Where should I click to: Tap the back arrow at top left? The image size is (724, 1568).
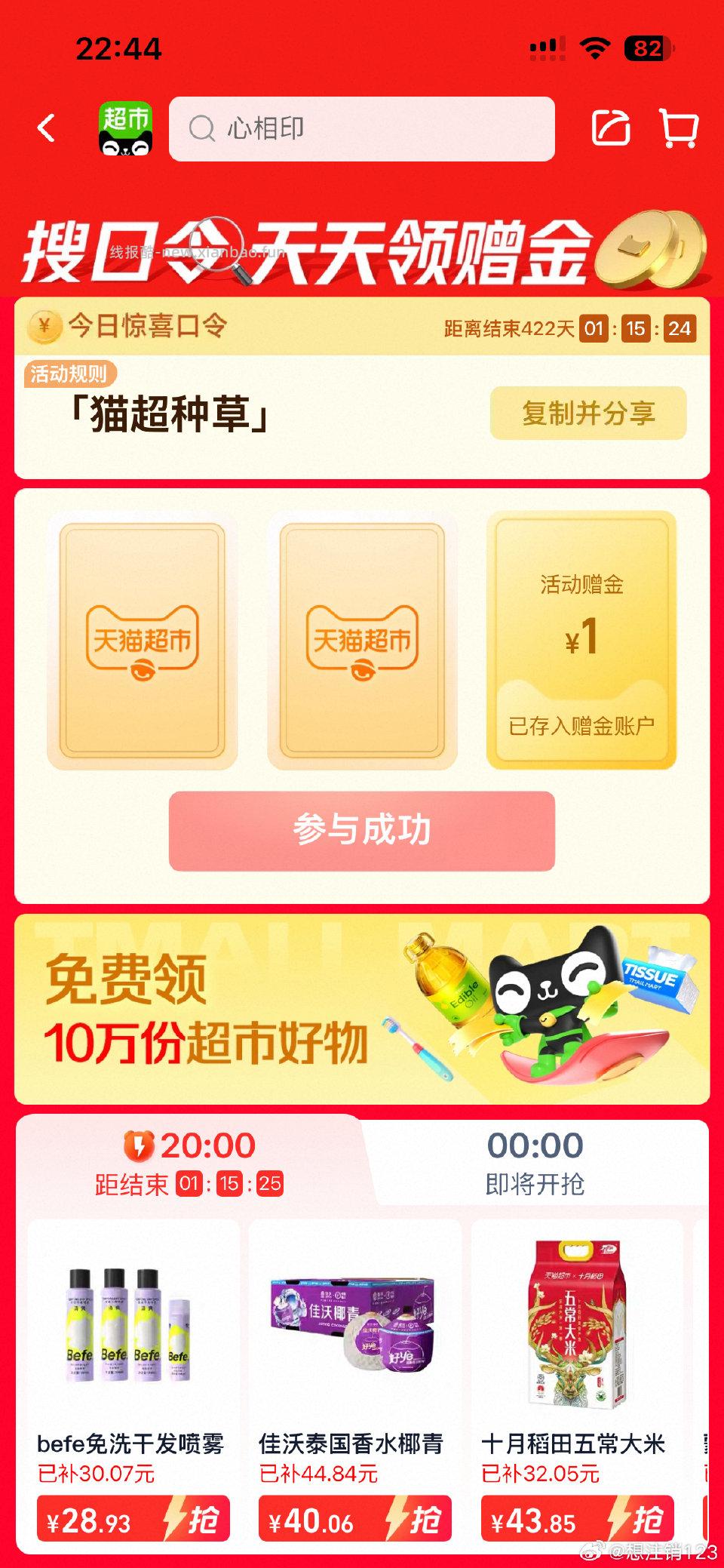click(x=47, y=127)
